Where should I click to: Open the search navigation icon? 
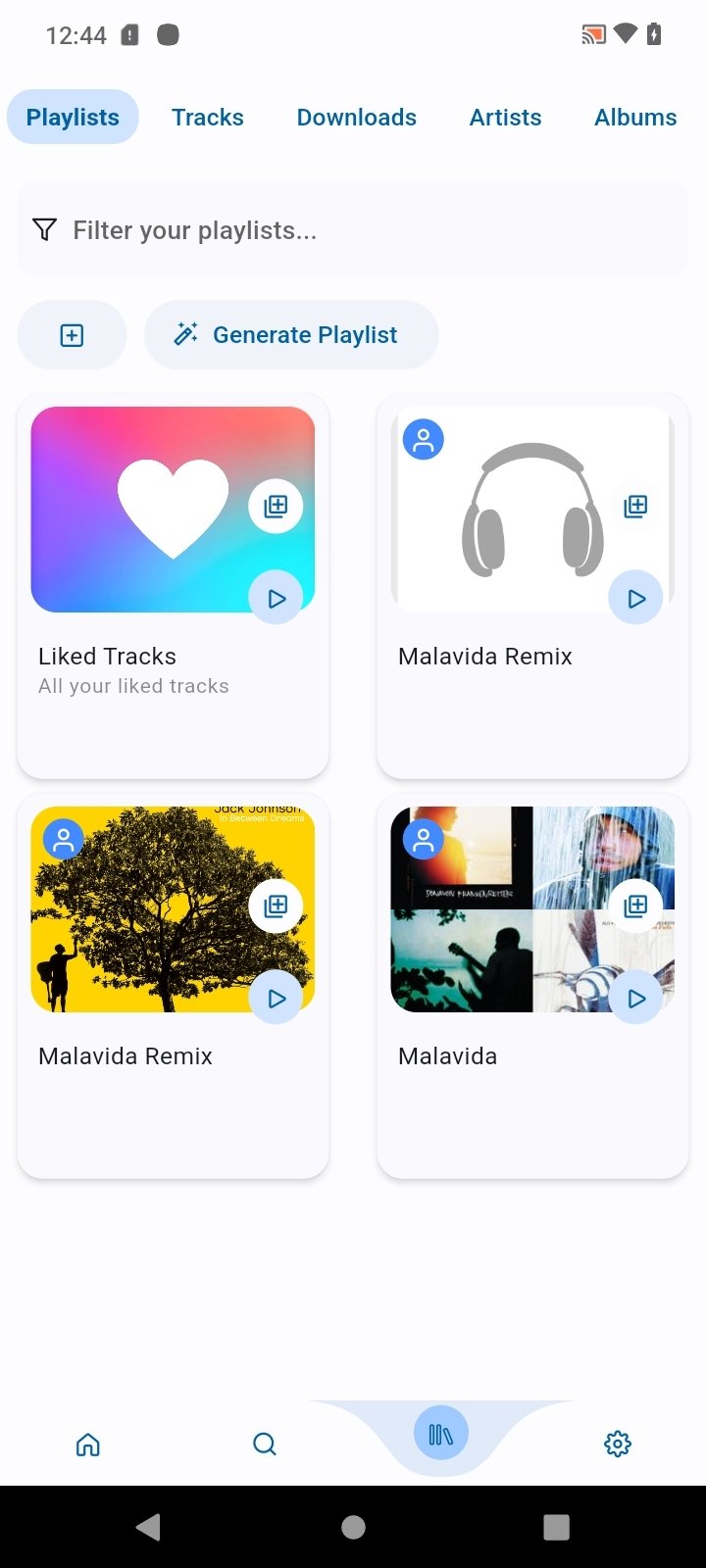click(265, 1444)
